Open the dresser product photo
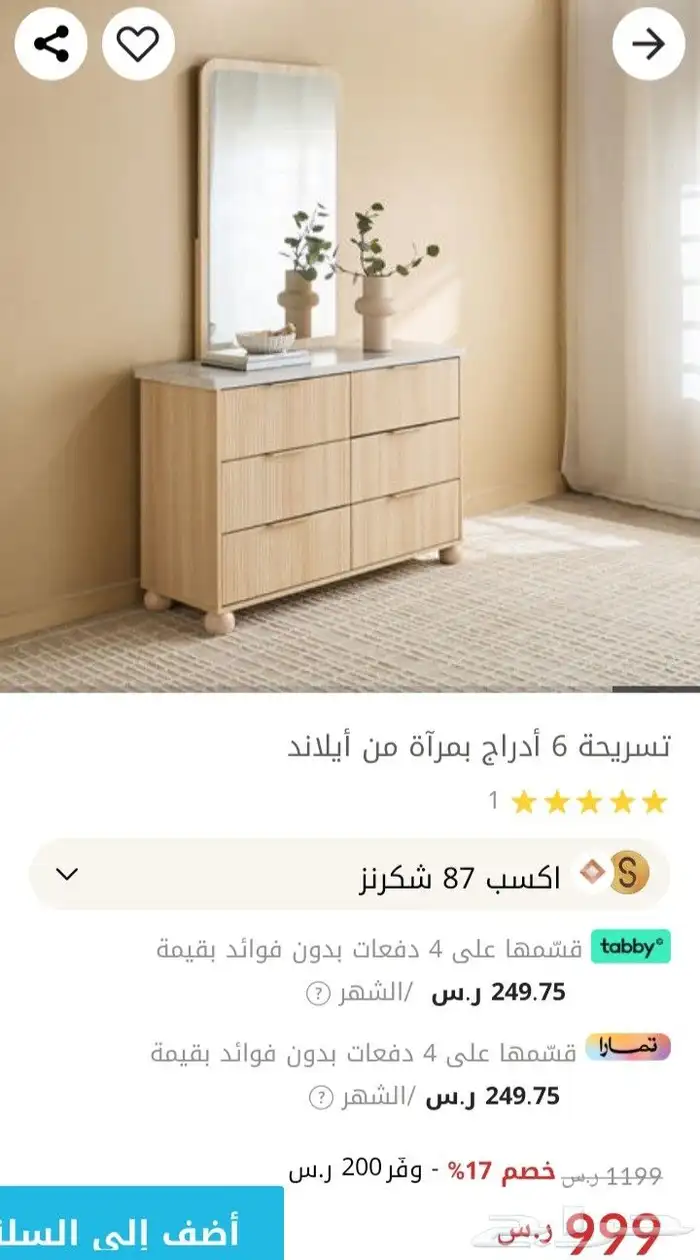The height and width of the screenshot is (1260, 700). pyautogui.click(x=350, y=345)
